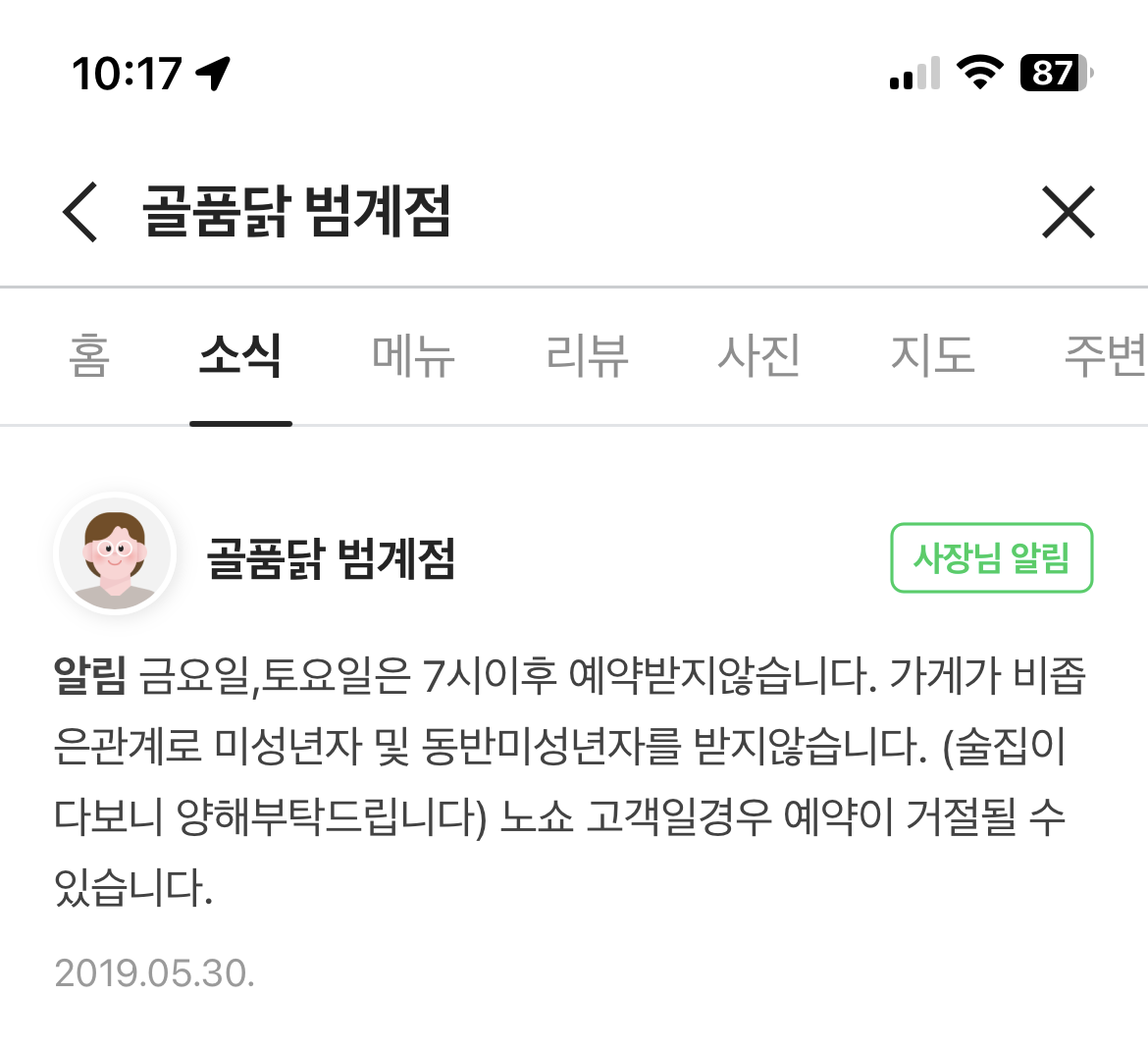Image resolution: width=1148 pixels, height=1048 pixels.
Task: Go back with the arrow icon
Action: coord(80,212)
